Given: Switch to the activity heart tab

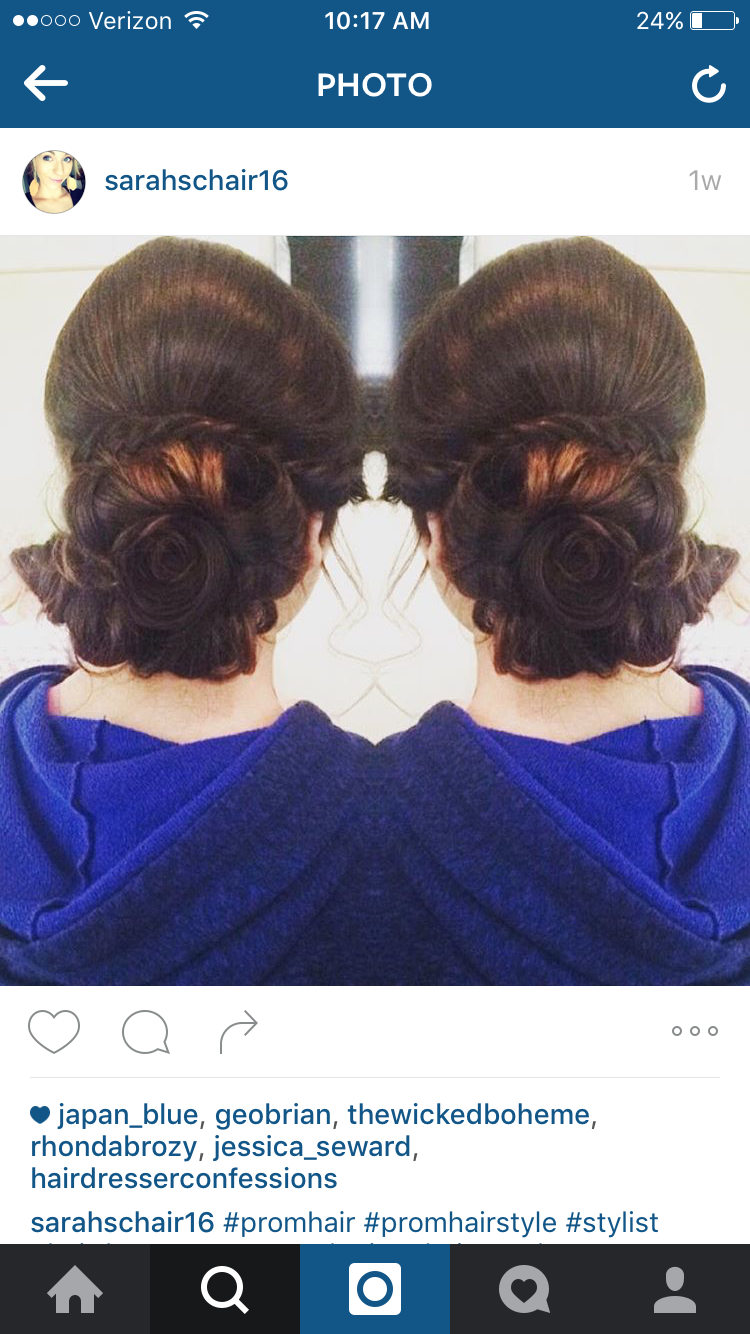Looking at the screenshot, I should click(525, 1289).
